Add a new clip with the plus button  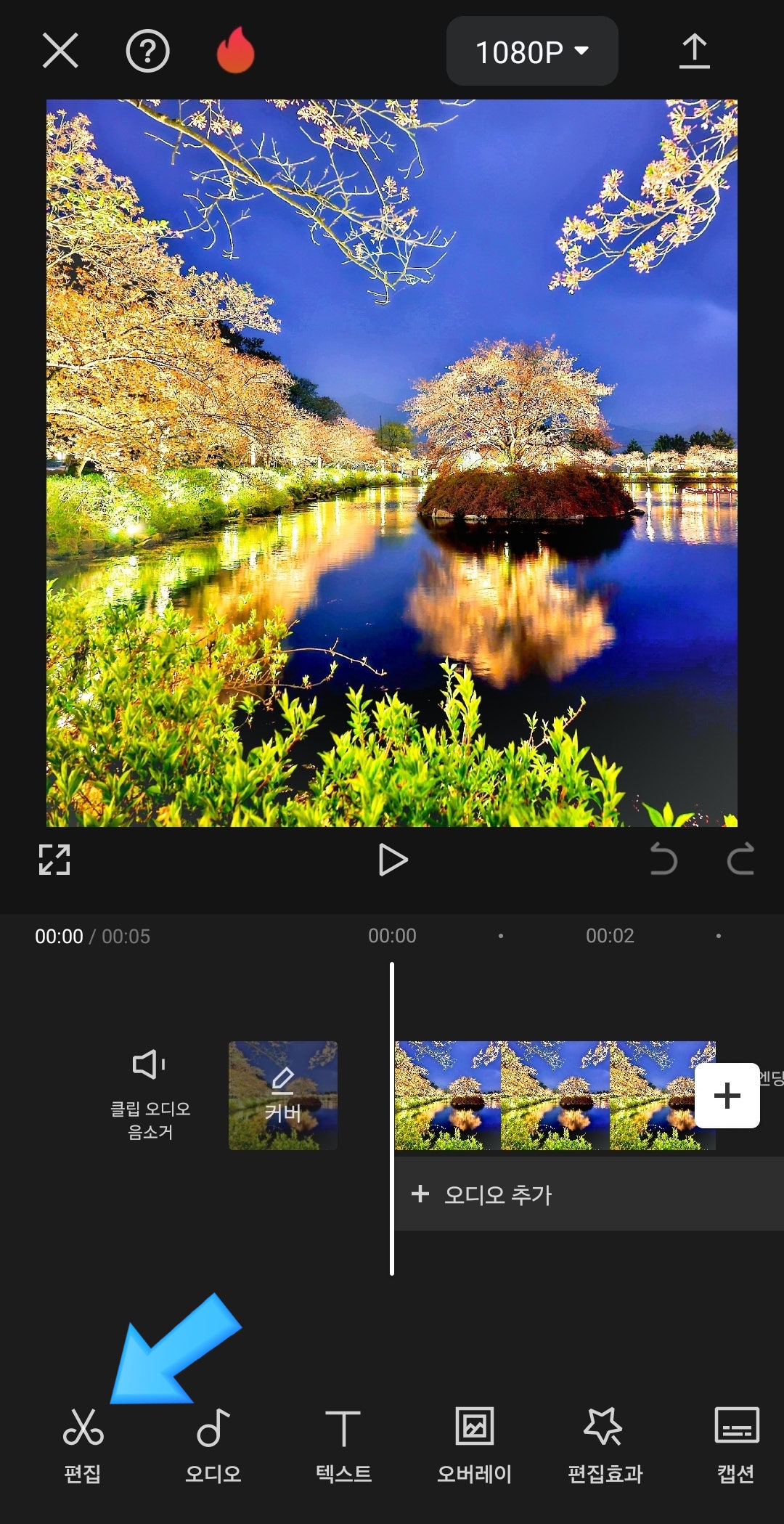[x=727, y=1096]
